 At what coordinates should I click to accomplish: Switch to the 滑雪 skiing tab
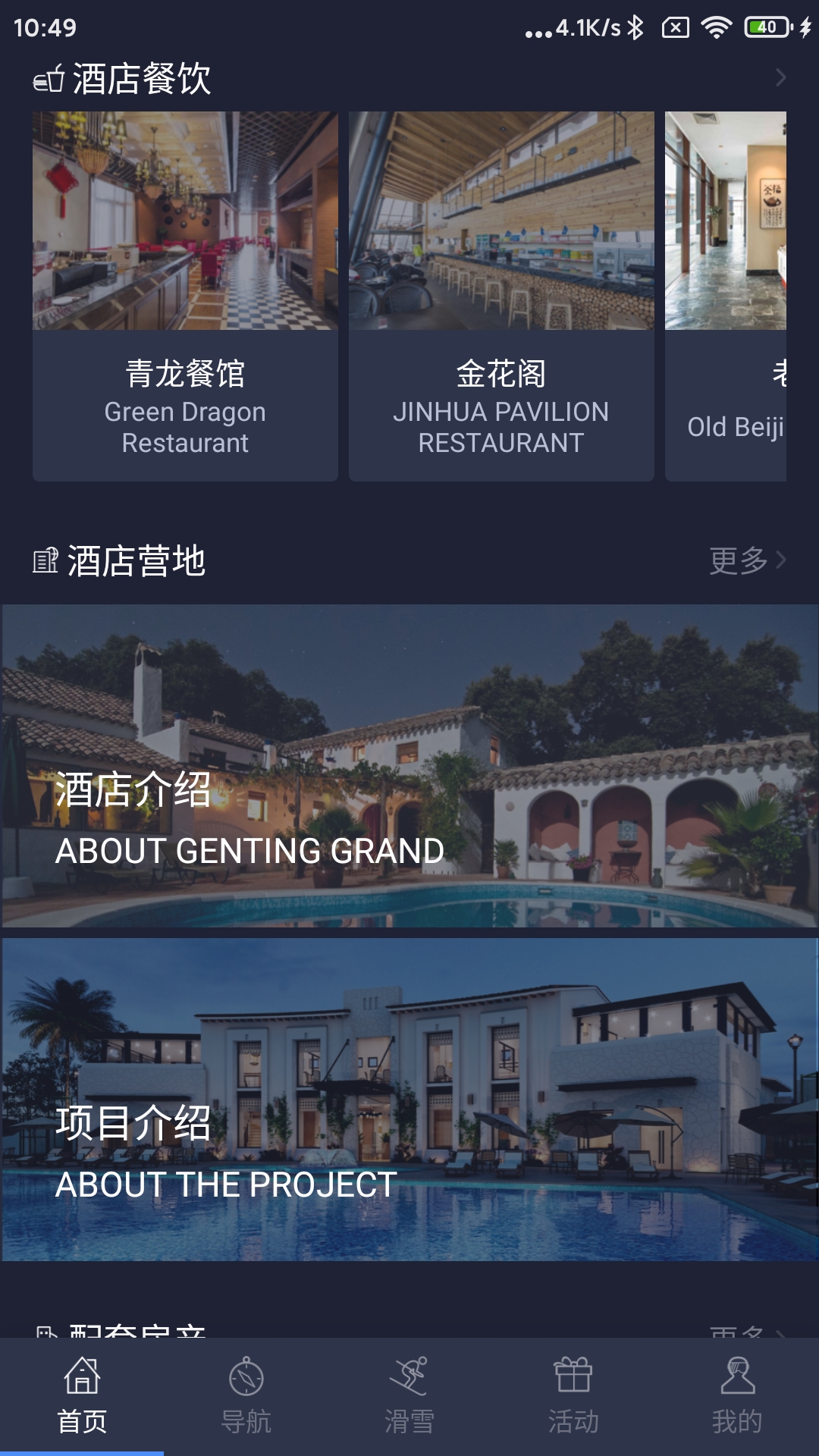pyautogui.click(x=409, y=1396)
